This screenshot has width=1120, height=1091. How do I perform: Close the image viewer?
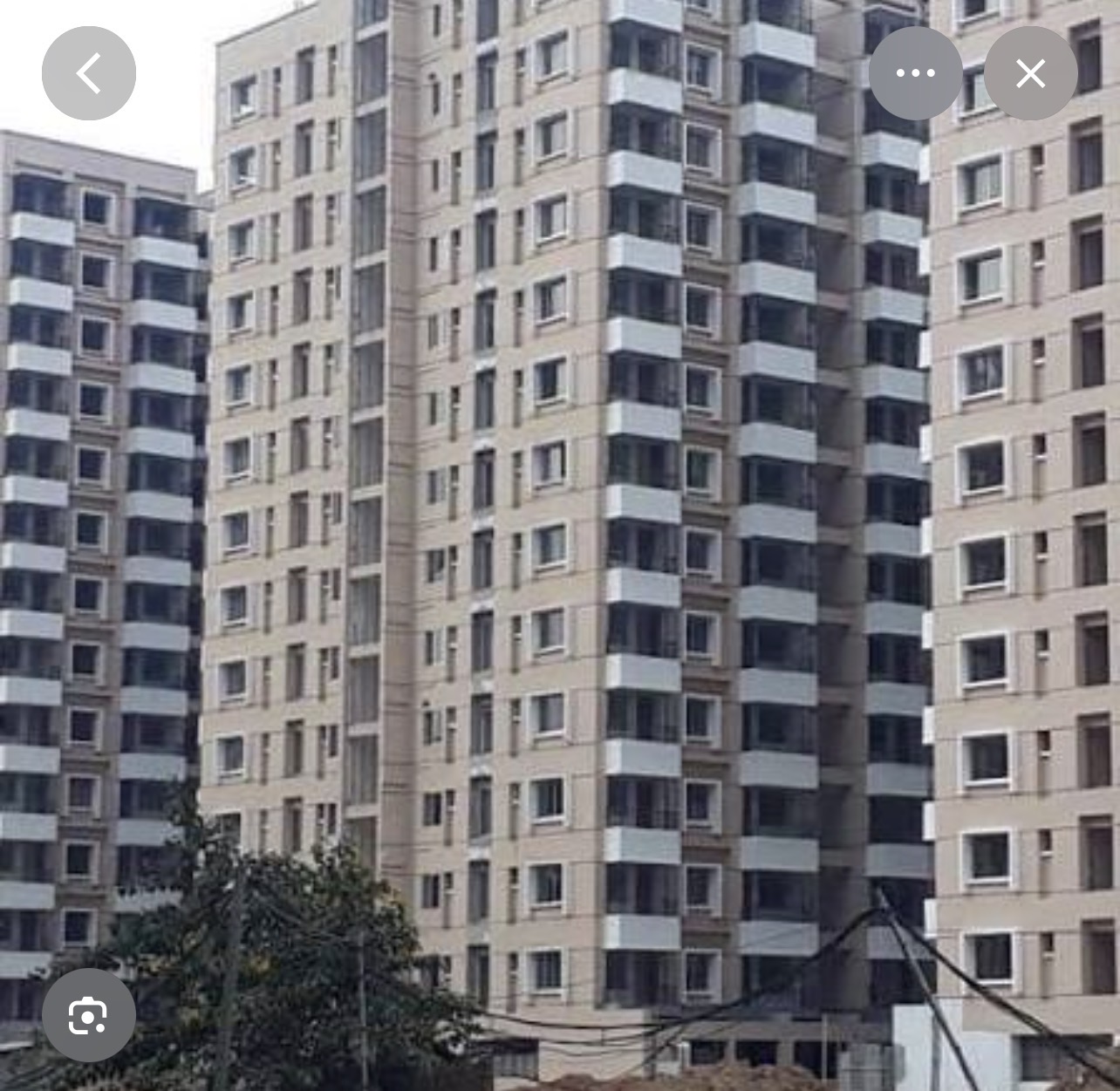[x=1030, y=73]
